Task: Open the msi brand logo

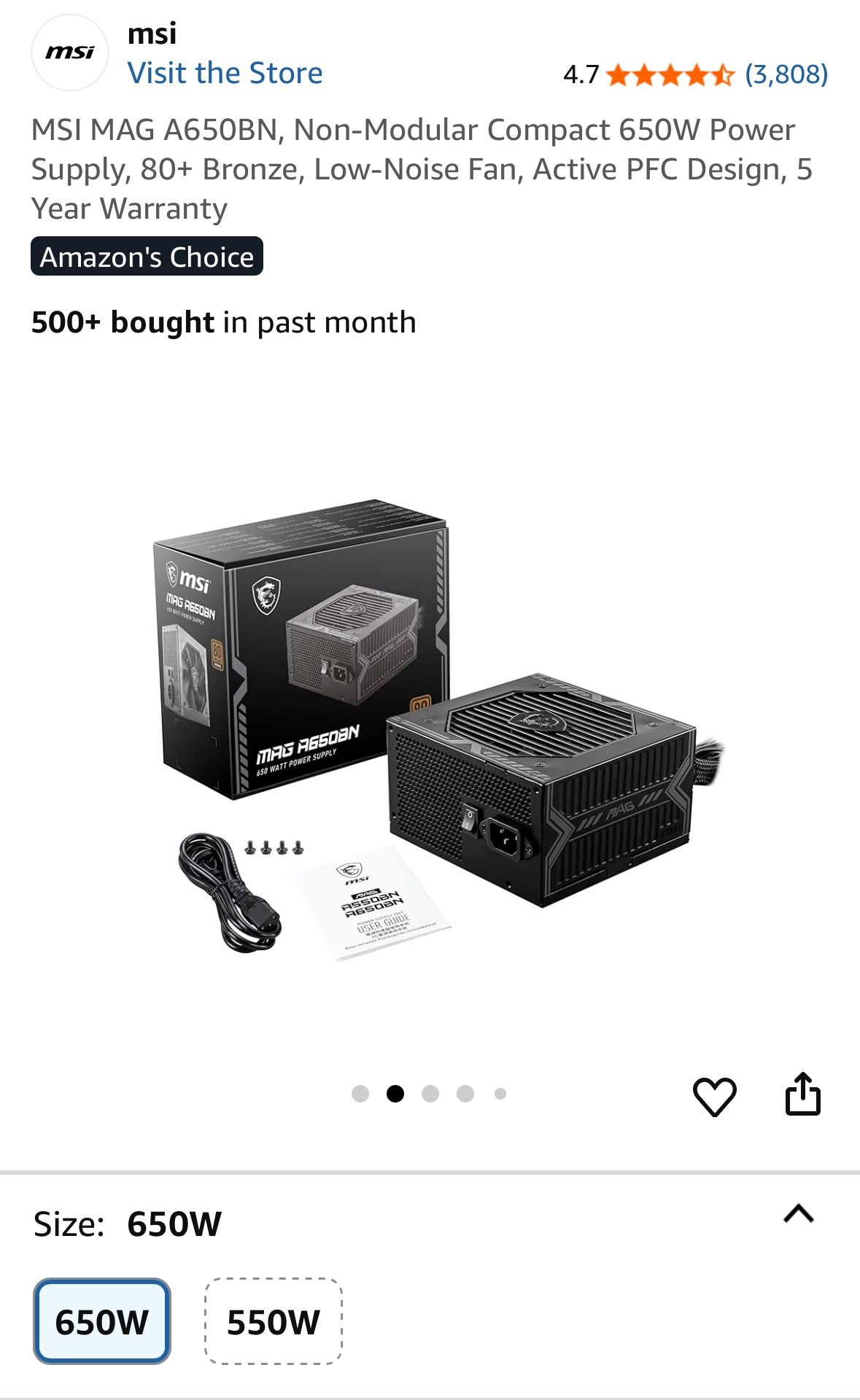Action: [x=70, y=52]
